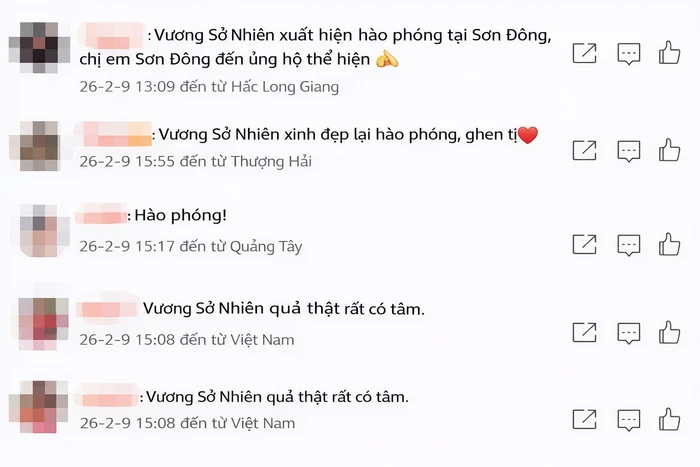
Task: Share the comment from Thượng Hải
Action: (584, 151)
